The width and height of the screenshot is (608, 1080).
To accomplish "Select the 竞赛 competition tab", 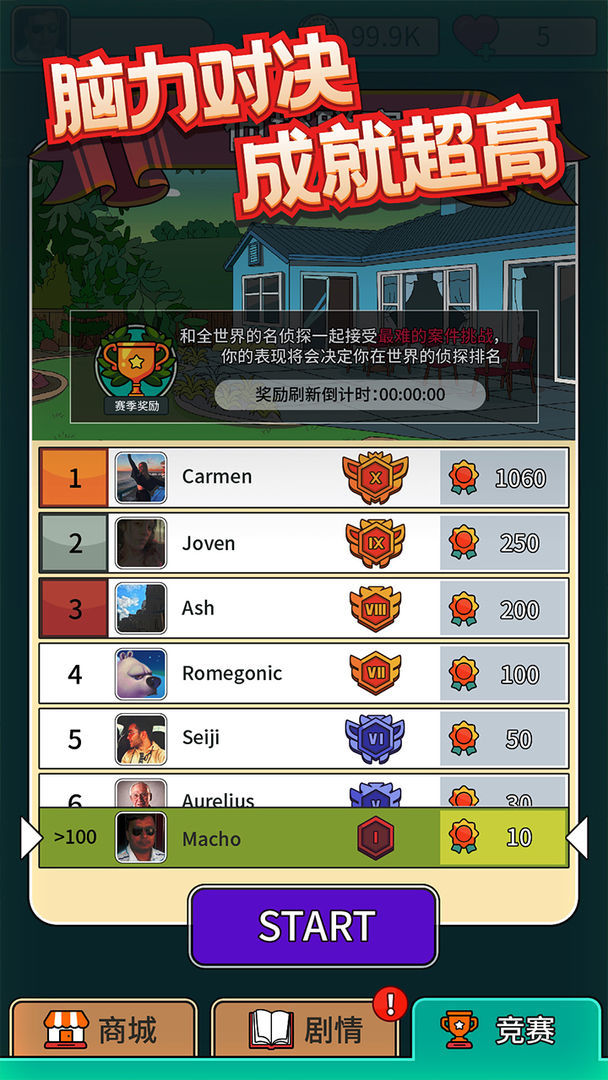I will 508,1030.
